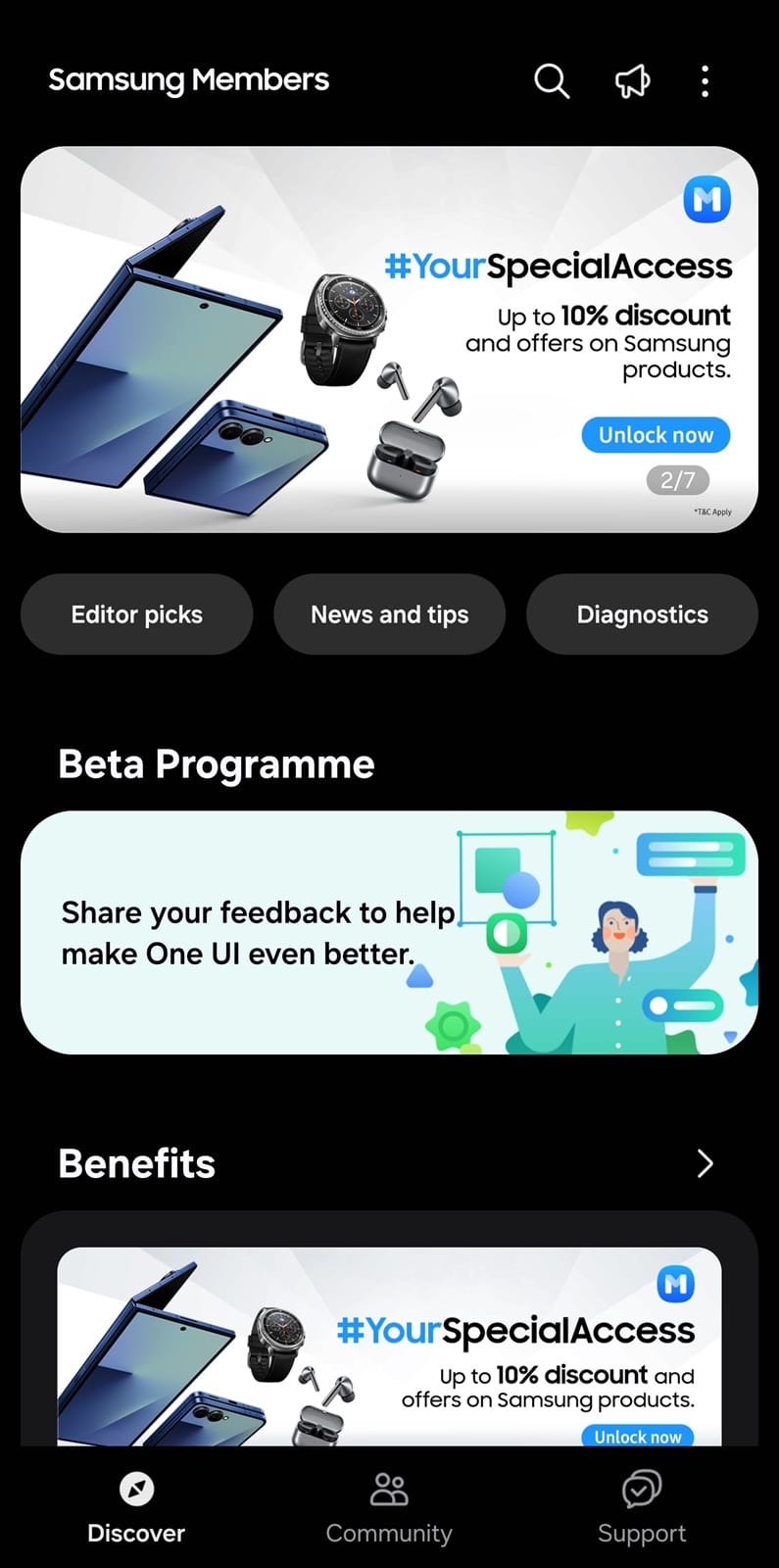Open the Diagnostics chip

click(642, 614)
